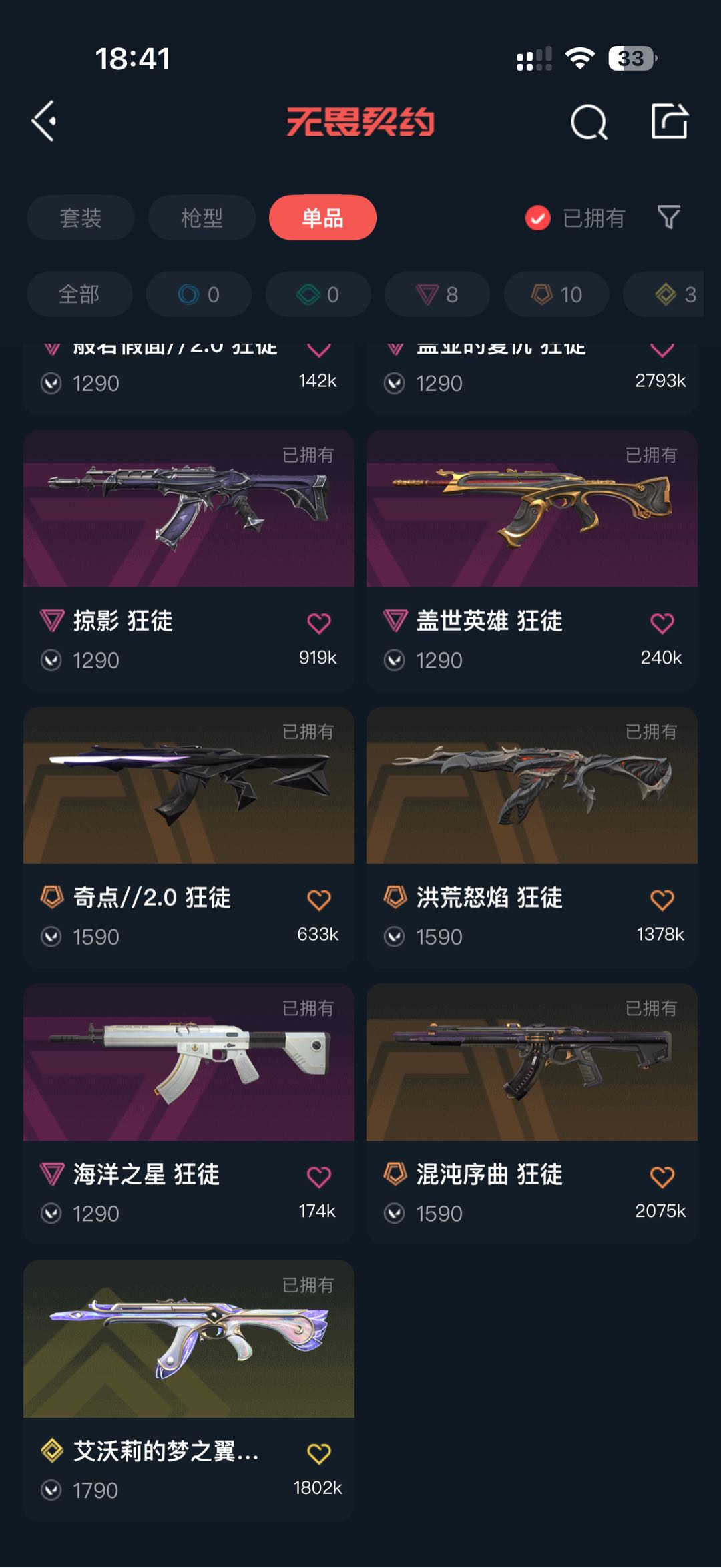
Task: Switch to the 套装 tab
Action: (x=81, y=218)
